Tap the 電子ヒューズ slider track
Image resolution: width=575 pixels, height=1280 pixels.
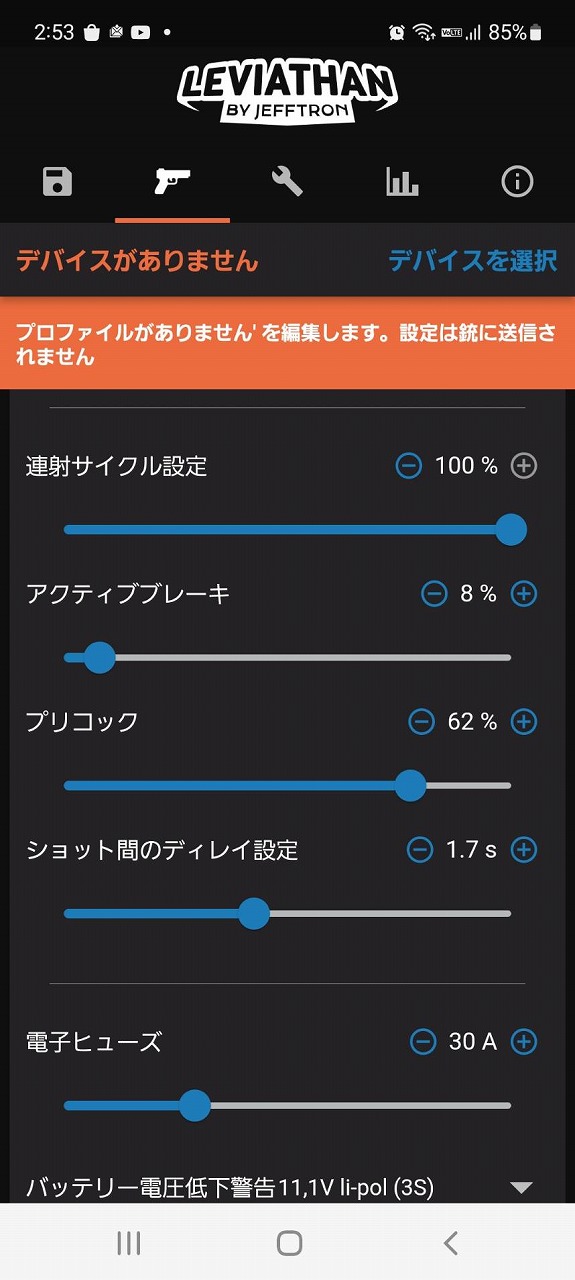tap(287, 1106)
